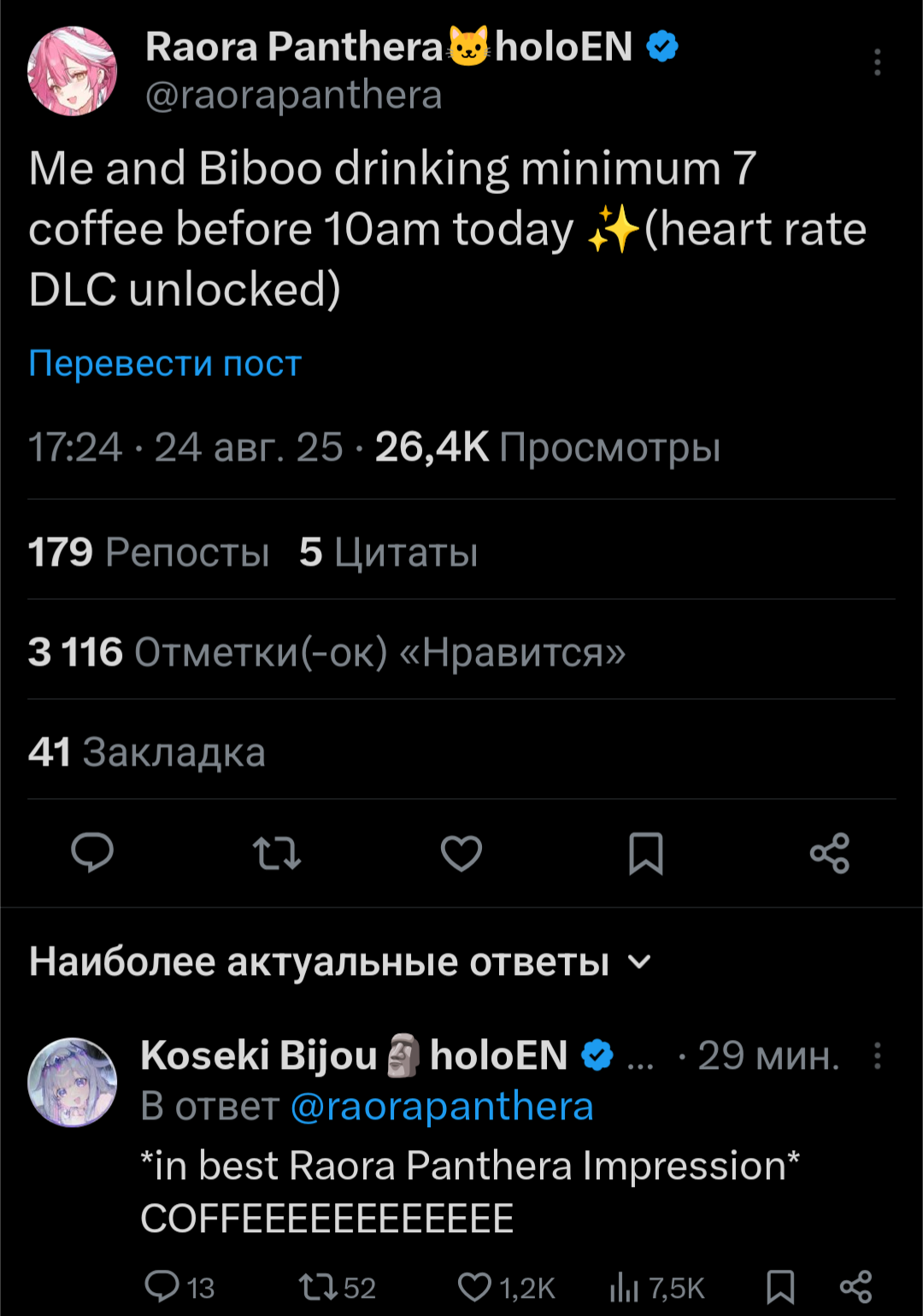Share Koseki Bijou's reply
The height and width of the screenshot is (1316, 923).
pos(855,1287)
